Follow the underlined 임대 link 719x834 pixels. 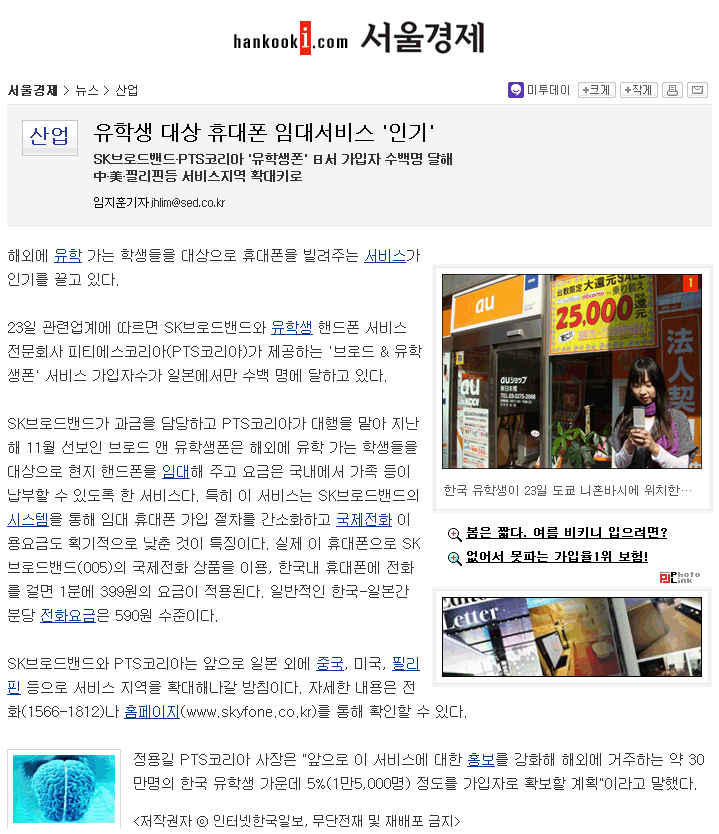(176, 471)
